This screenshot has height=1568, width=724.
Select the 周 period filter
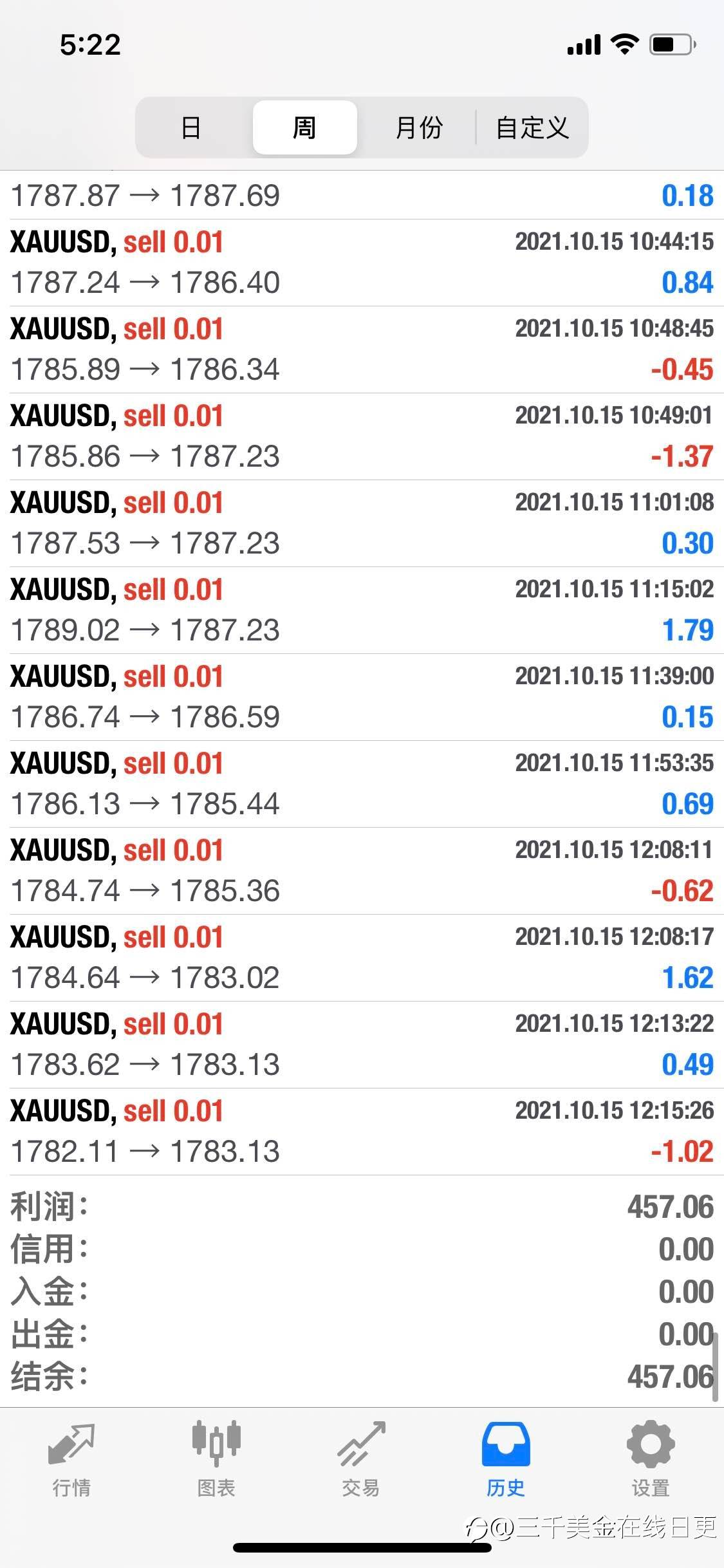(304, 127)
